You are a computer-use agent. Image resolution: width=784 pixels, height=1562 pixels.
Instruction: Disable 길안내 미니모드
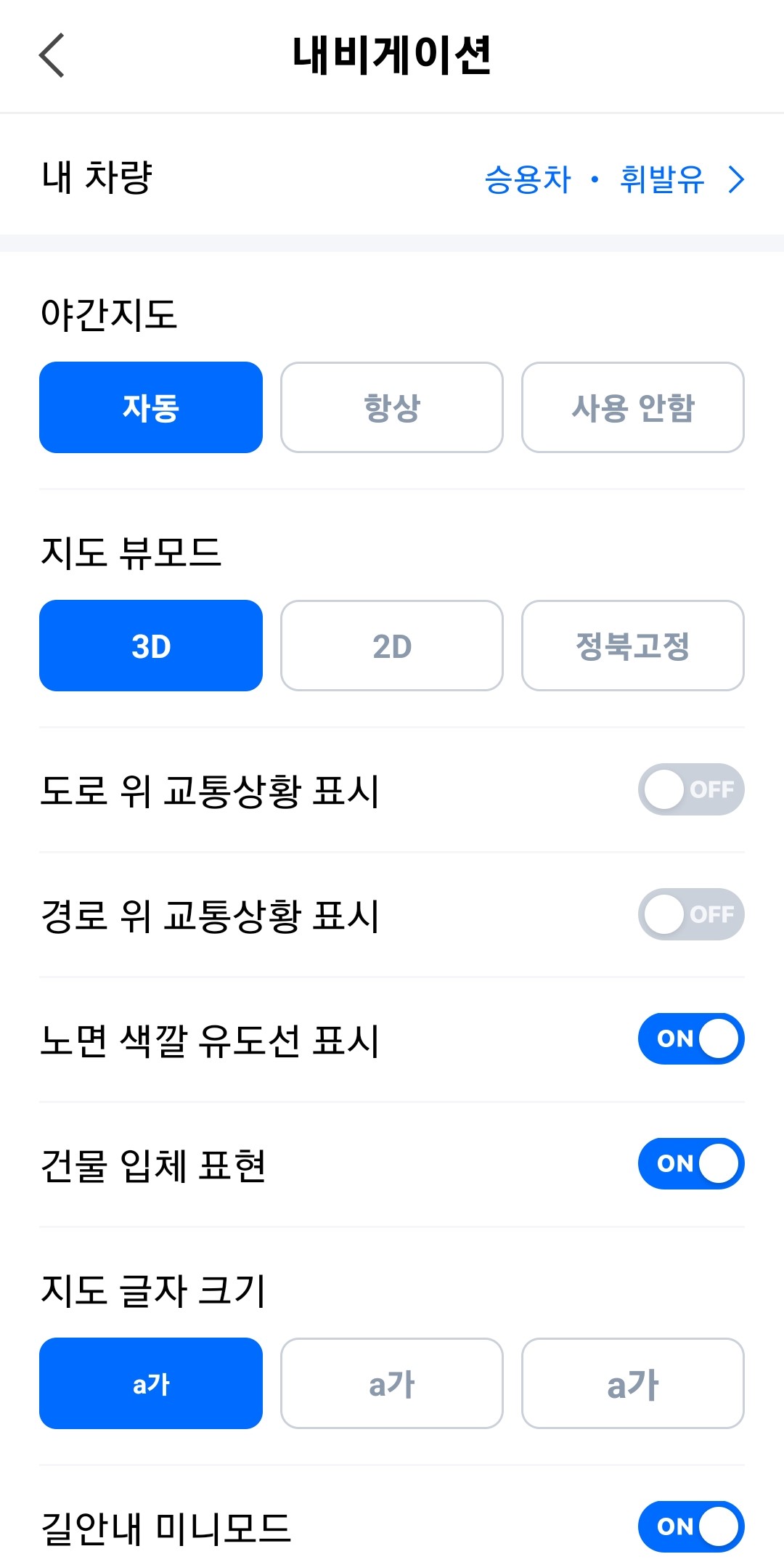[691, 1525]
